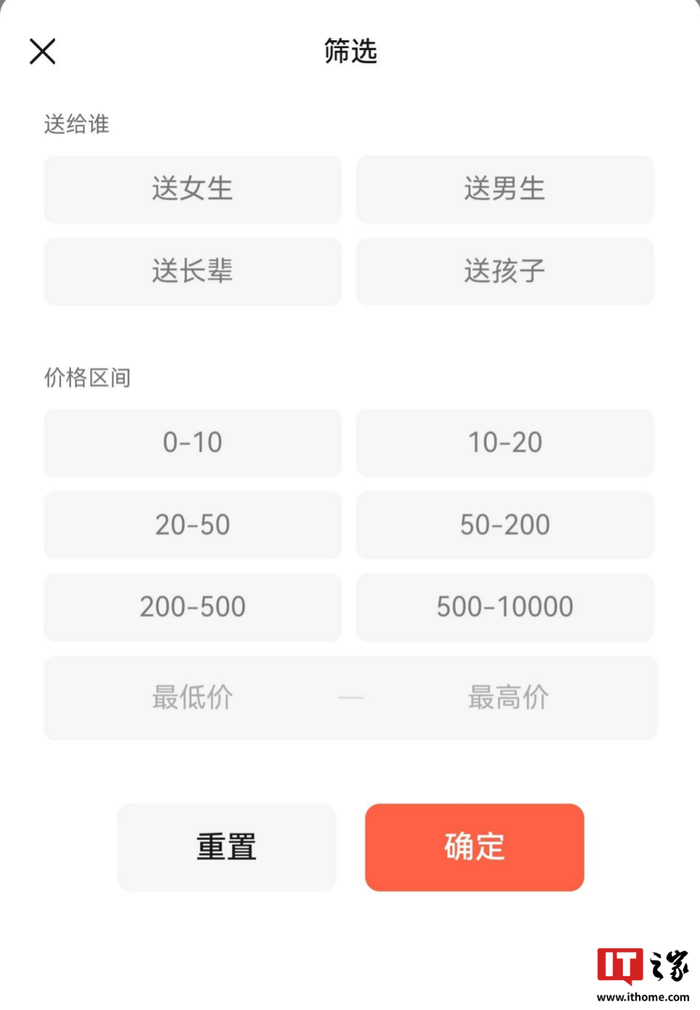
Task: Choose the 送孩子 option
Action: pos(505,271)
